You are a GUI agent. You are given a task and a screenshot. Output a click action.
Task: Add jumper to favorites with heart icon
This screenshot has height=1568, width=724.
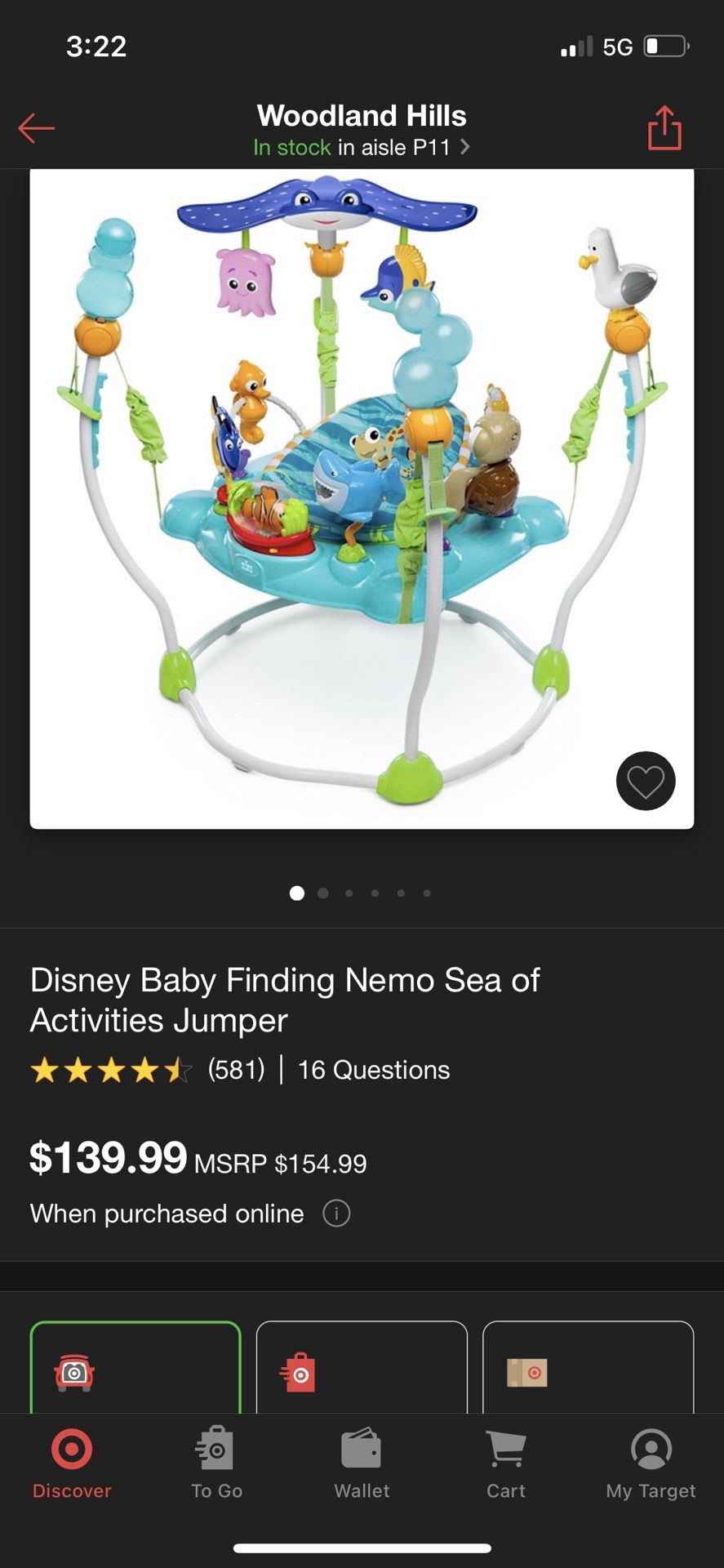645,781
